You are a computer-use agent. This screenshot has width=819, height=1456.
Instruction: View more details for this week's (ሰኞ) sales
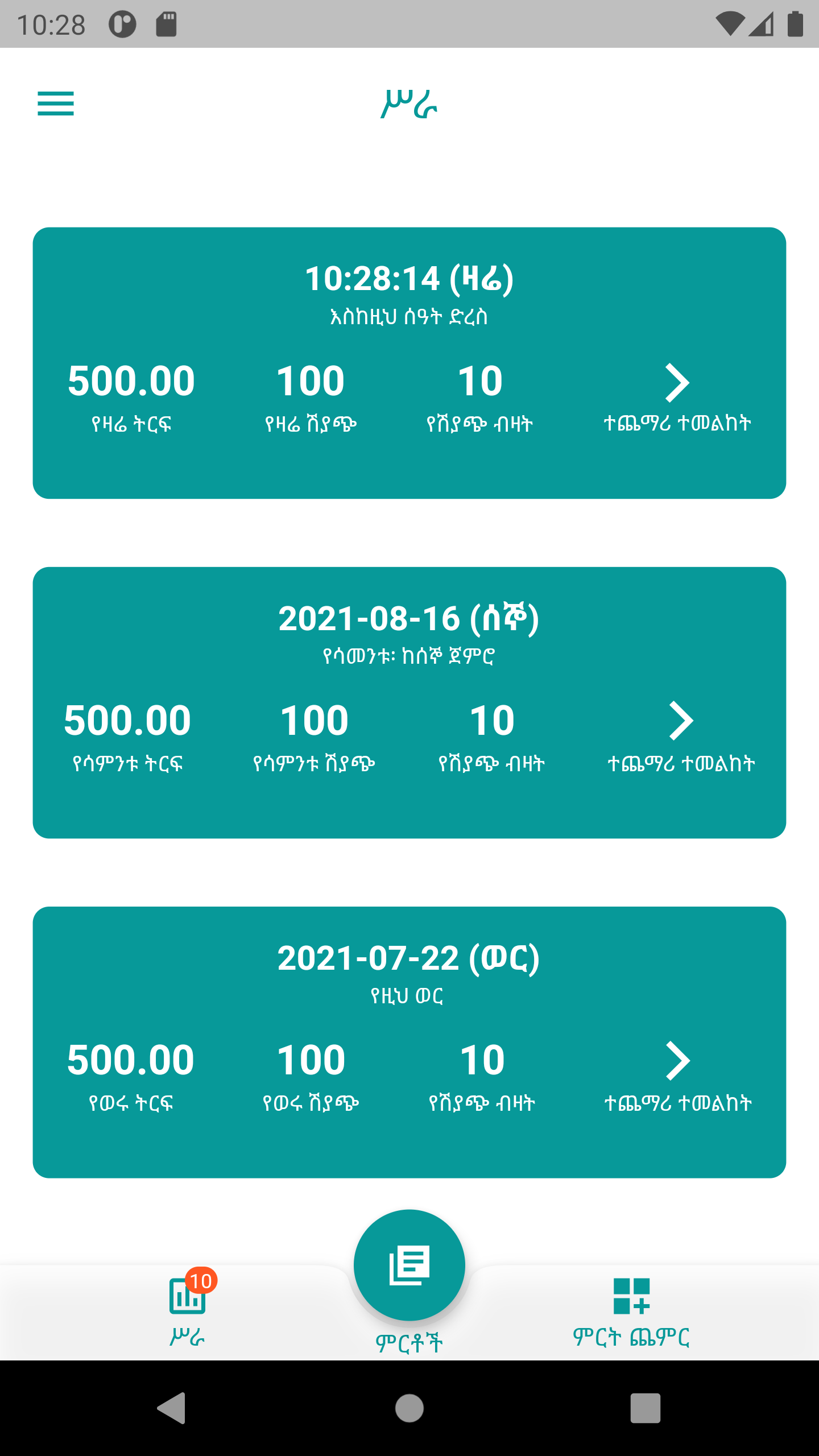coord(681,736)
